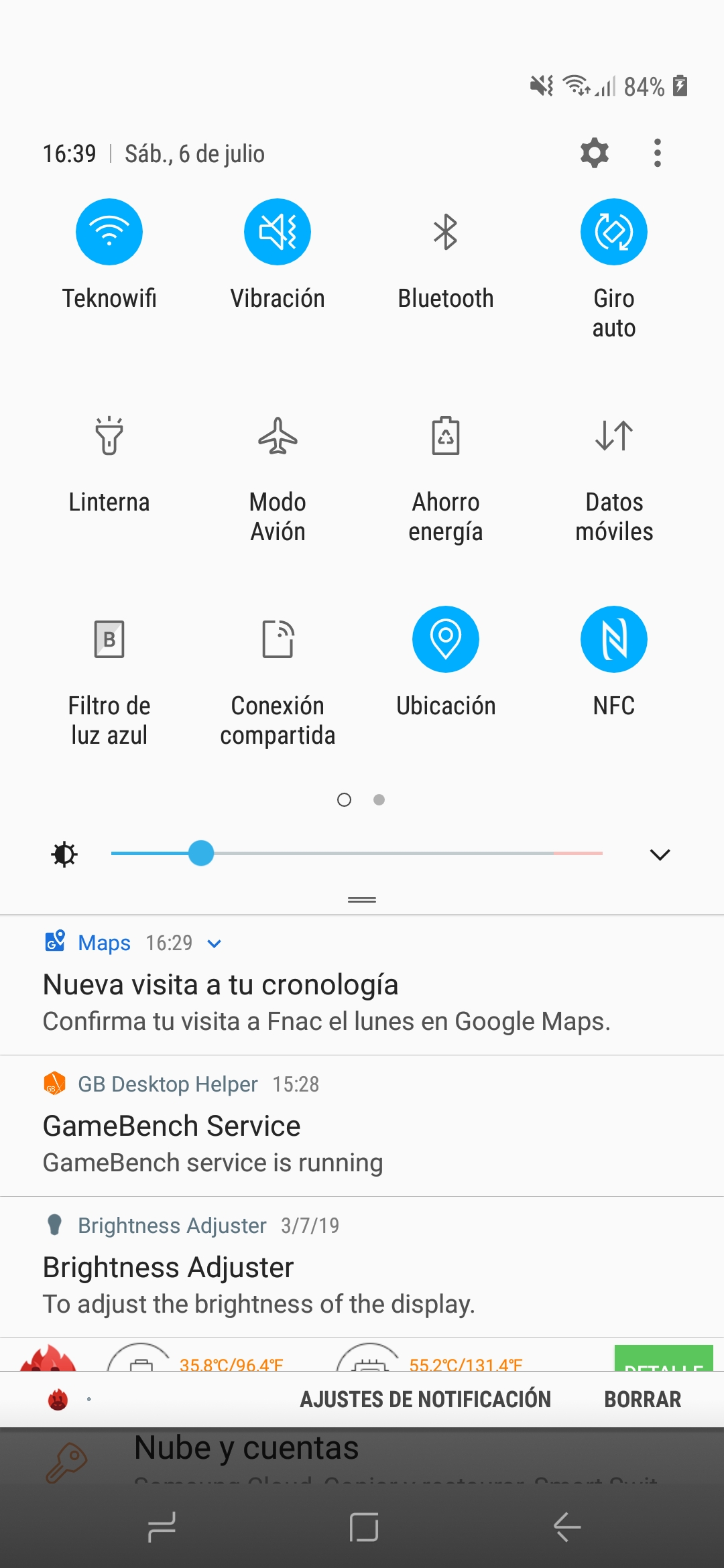
Task: Tap AJUSTES DE NOTIFICACIÓN
Action: (425, 1399)
